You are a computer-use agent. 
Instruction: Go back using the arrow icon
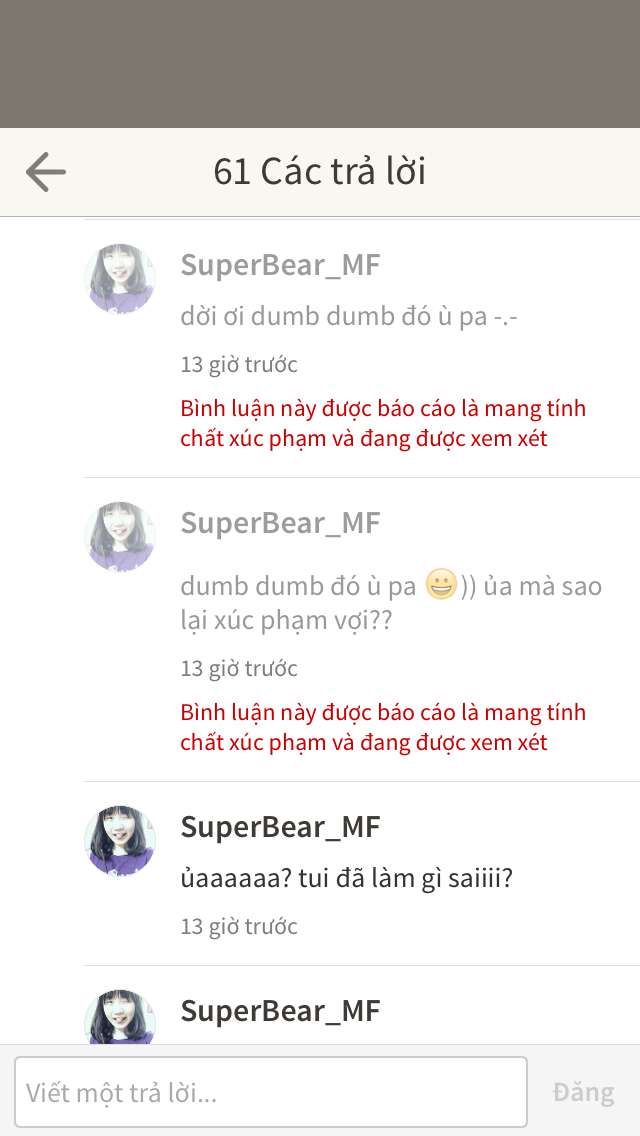[46, 172]
